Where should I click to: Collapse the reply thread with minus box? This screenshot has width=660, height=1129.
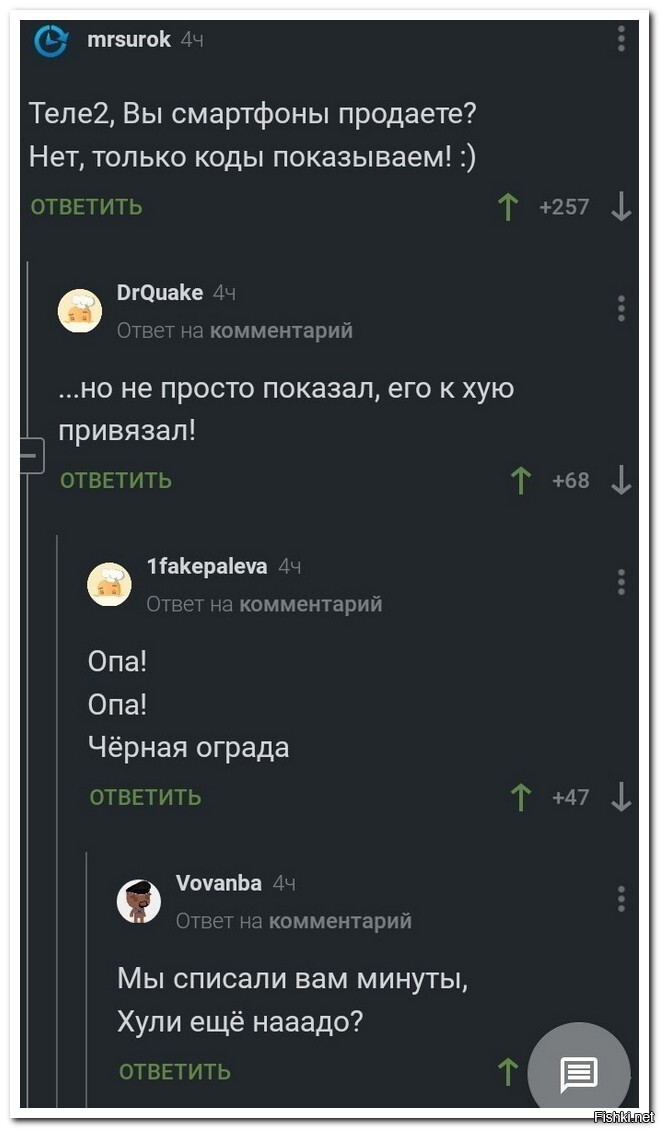click(x=30, y=455)
